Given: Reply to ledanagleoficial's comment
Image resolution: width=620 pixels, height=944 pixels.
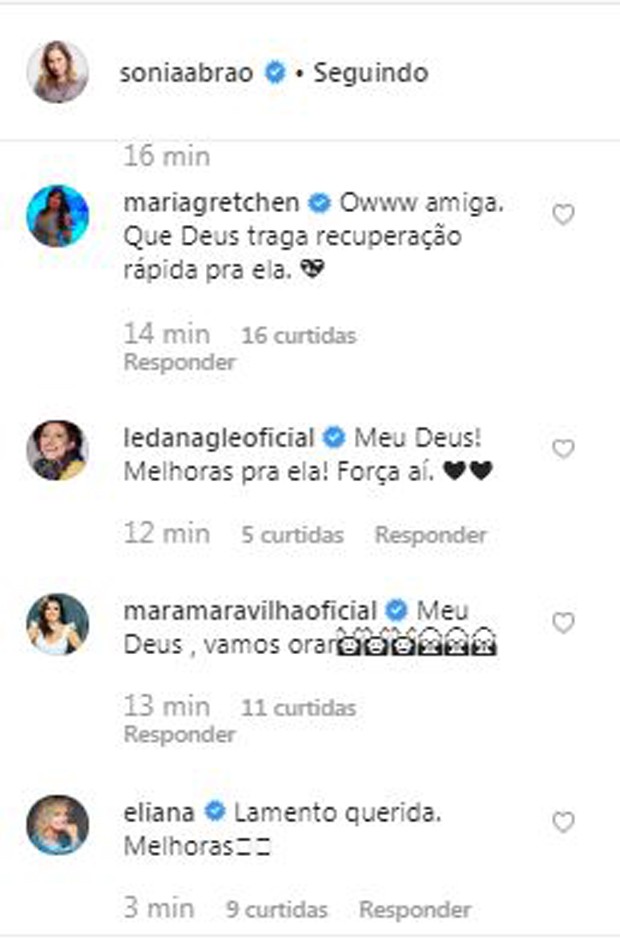Looking at the screenshot, I should tap(430, 535).
